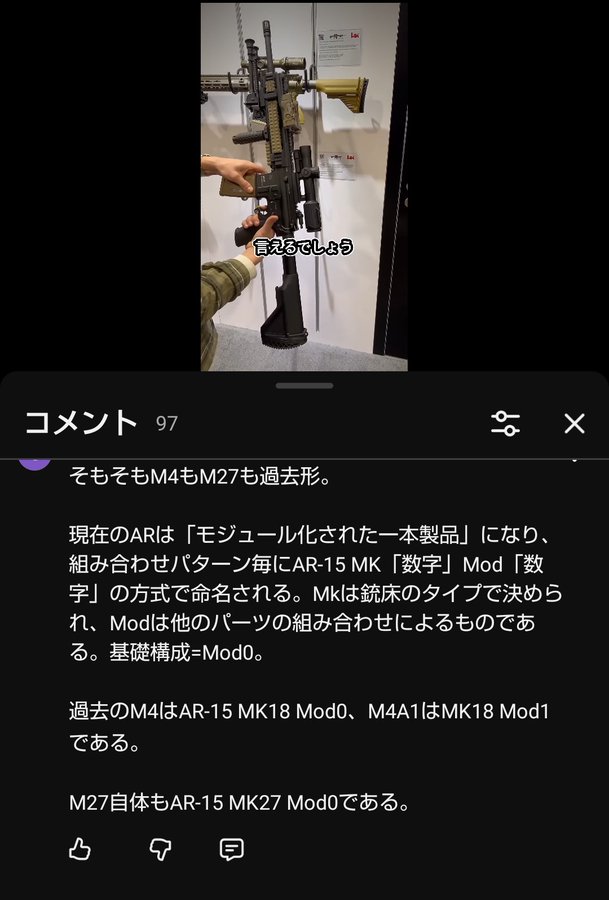Reply to the comment about M27 Mod0
Screen dimensions: 609x900
click(x=231, y=850)
